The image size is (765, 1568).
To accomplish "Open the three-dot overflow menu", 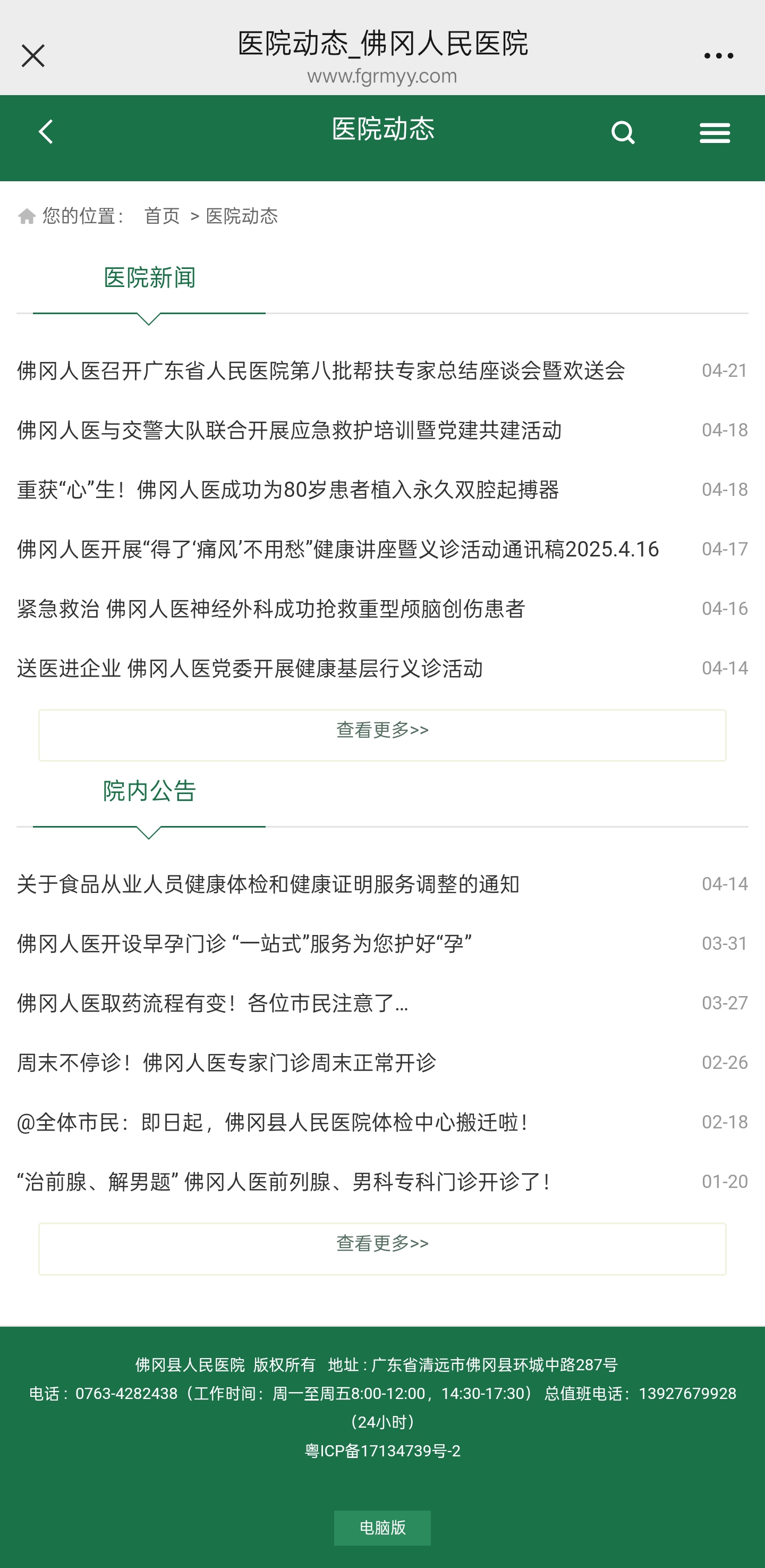I will click(x=718, y=56).
